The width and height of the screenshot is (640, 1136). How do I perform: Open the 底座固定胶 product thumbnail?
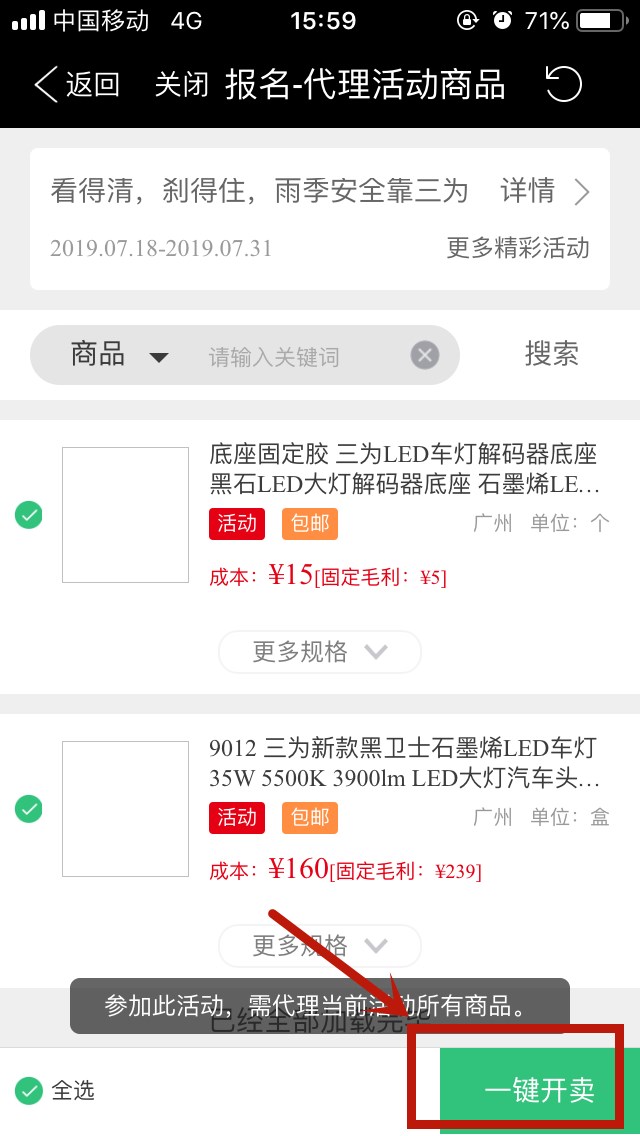125,515
